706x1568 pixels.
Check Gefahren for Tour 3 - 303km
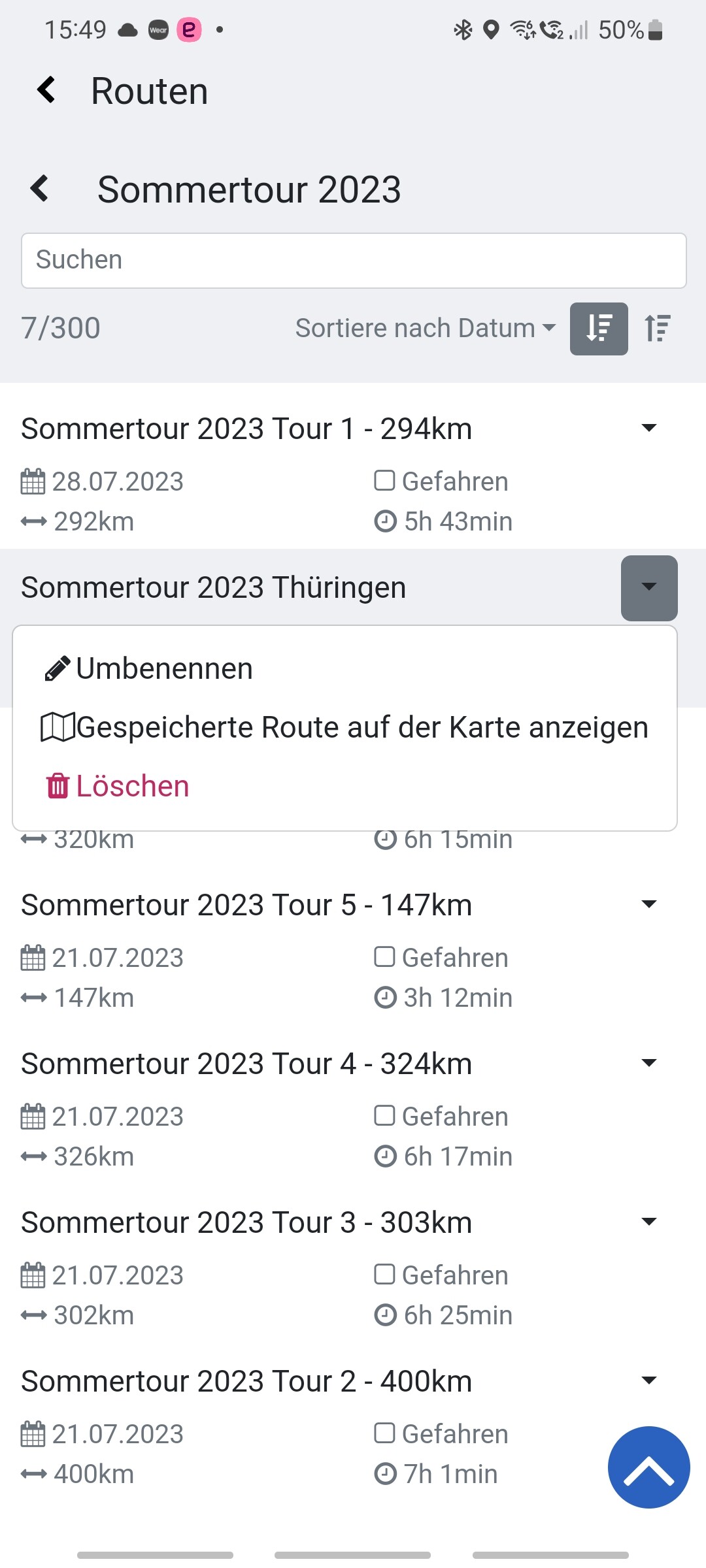384,1275
